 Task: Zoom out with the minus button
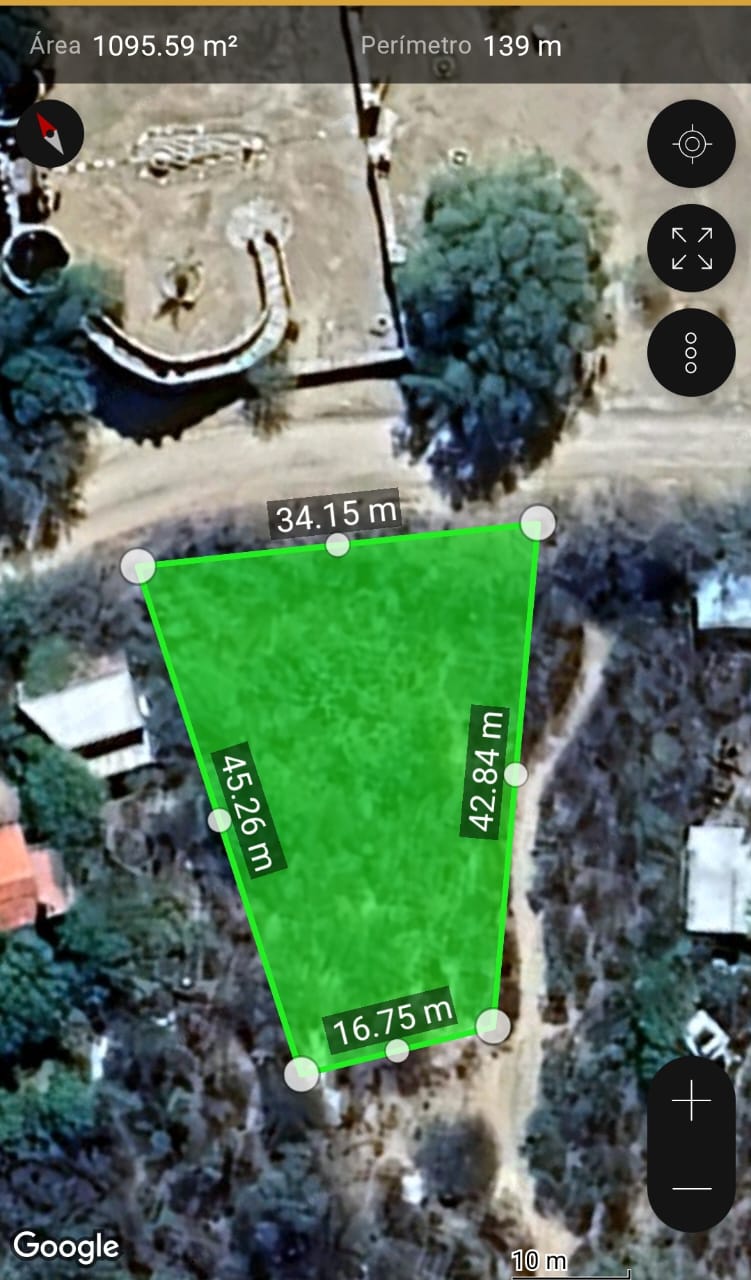point(691,1188)
